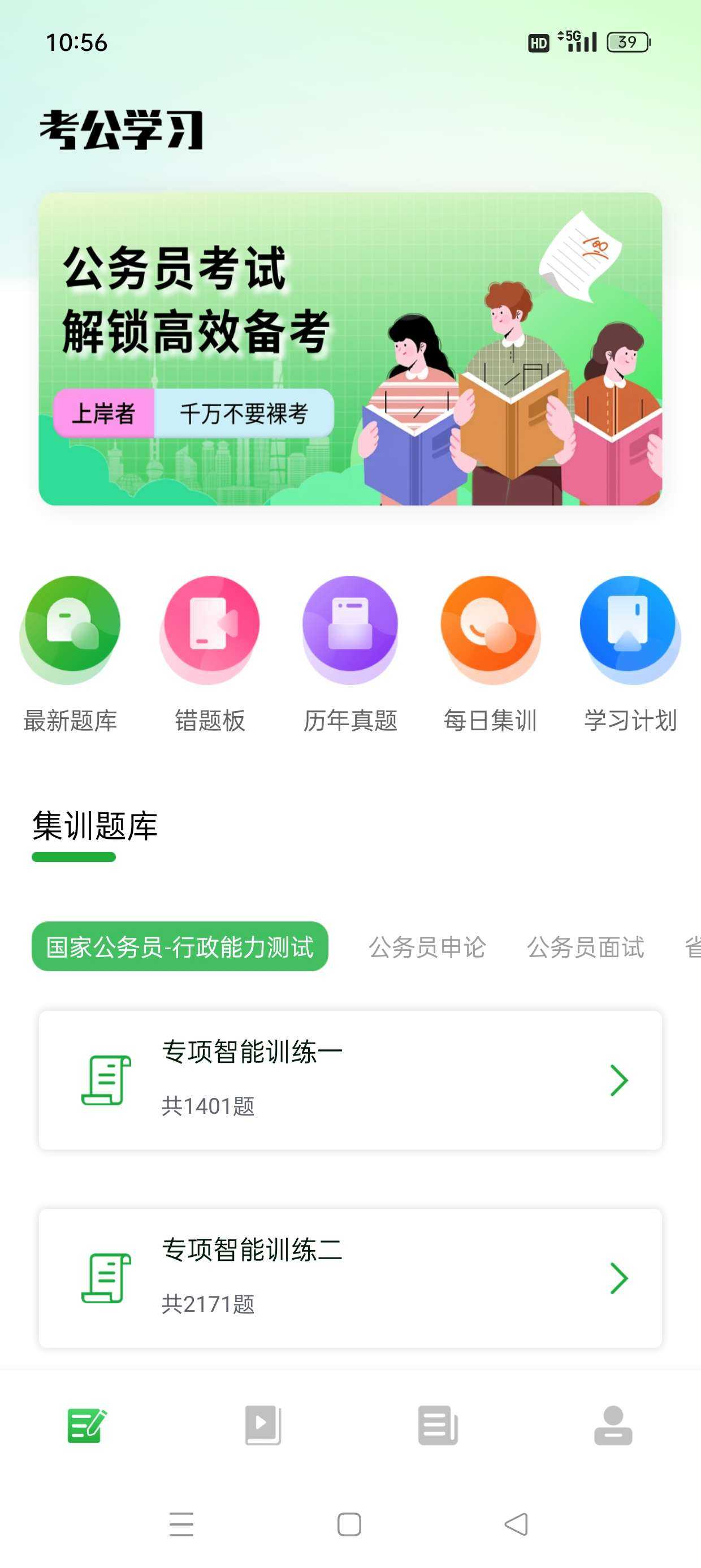Open 专项智能训练一 with 1401 questions
Image resolution: width=701 pixels, height=1568 pixels.
click(350, 1080)
